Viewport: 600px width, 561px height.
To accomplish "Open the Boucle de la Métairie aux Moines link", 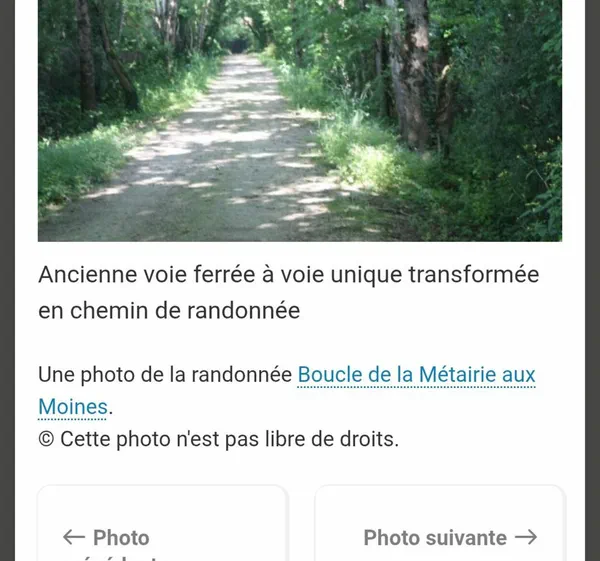I will 416,376.
